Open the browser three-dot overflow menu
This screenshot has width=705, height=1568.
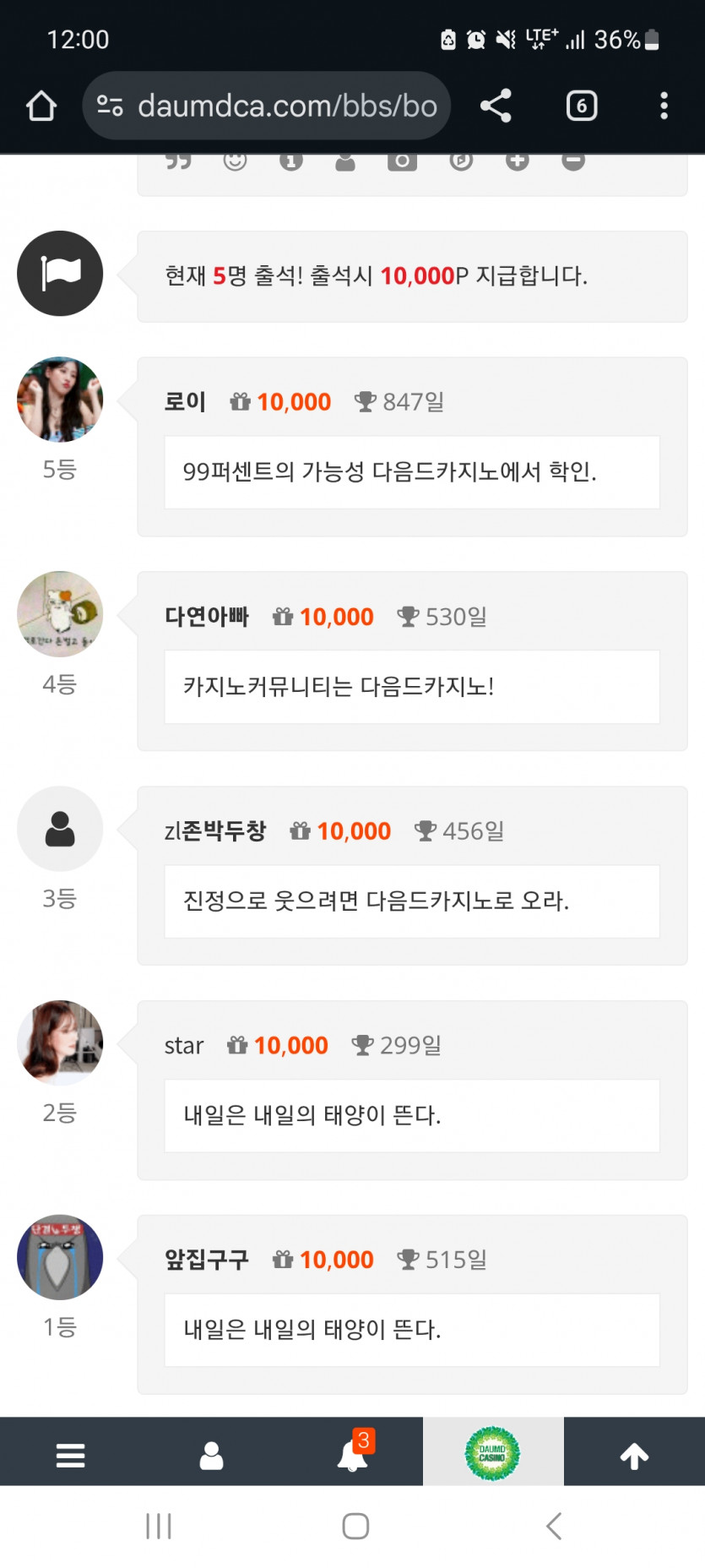664,106
